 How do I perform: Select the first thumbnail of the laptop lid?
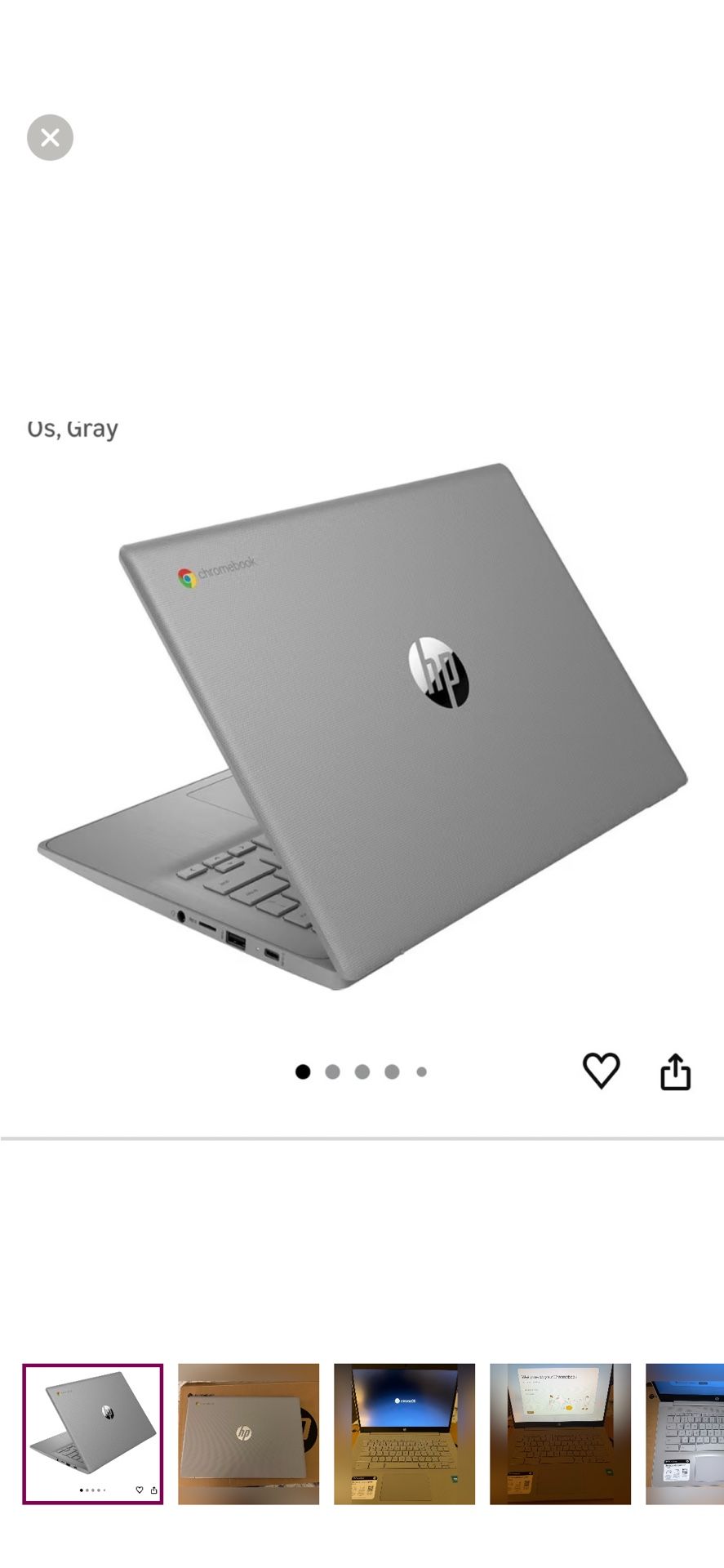tap(93, 1433)
